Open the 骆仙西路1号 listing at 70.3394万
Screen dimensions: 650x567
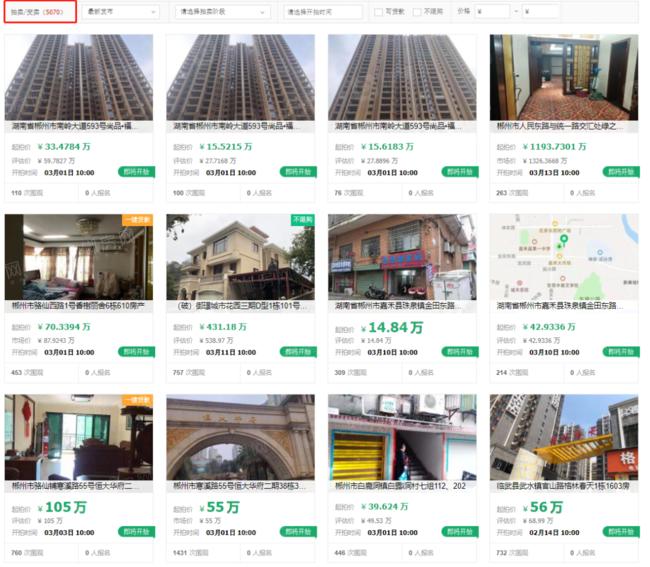79,260
